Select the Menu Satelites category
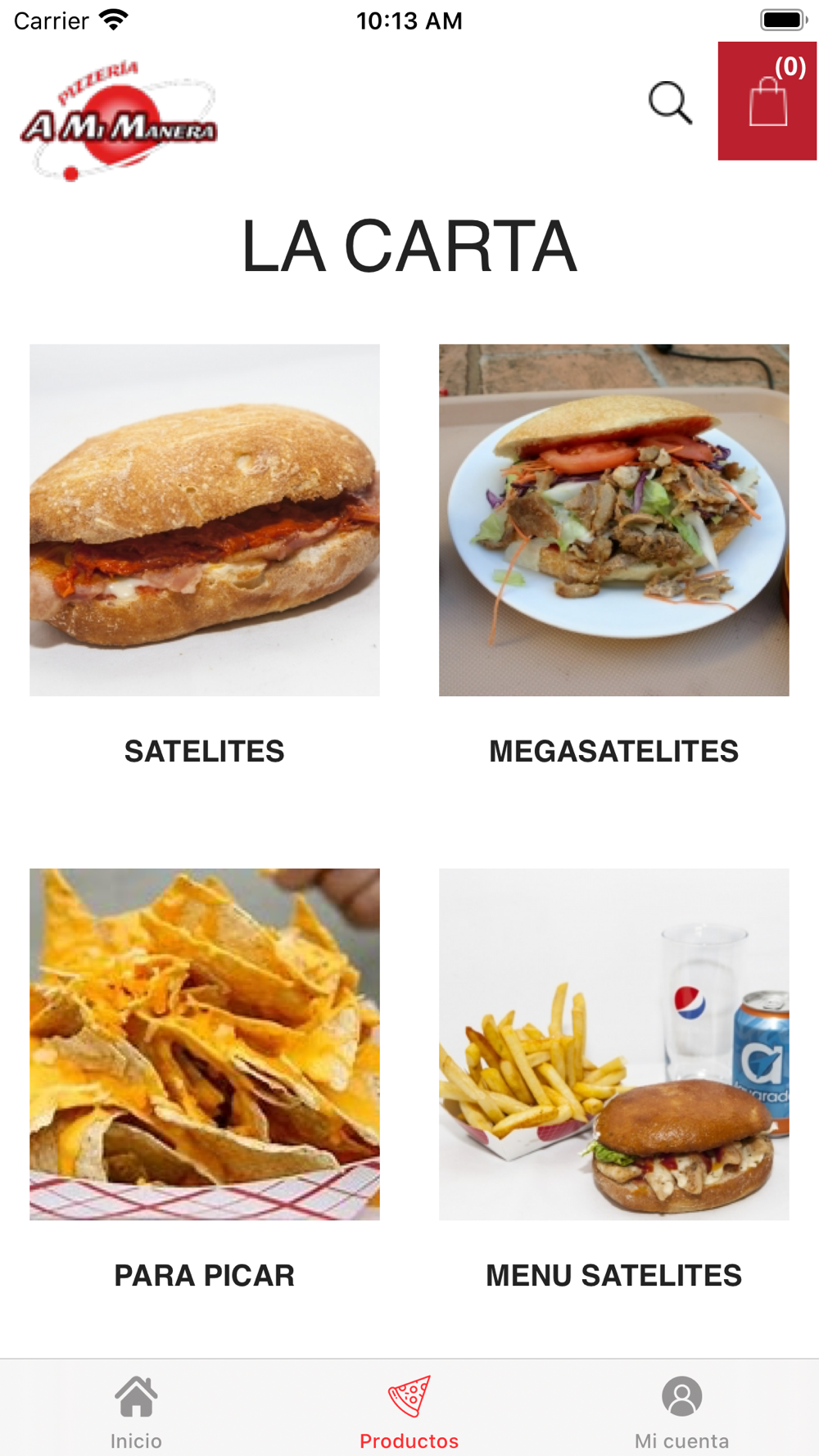This screenshot has height=1456, width=819. coord(614,1045)
